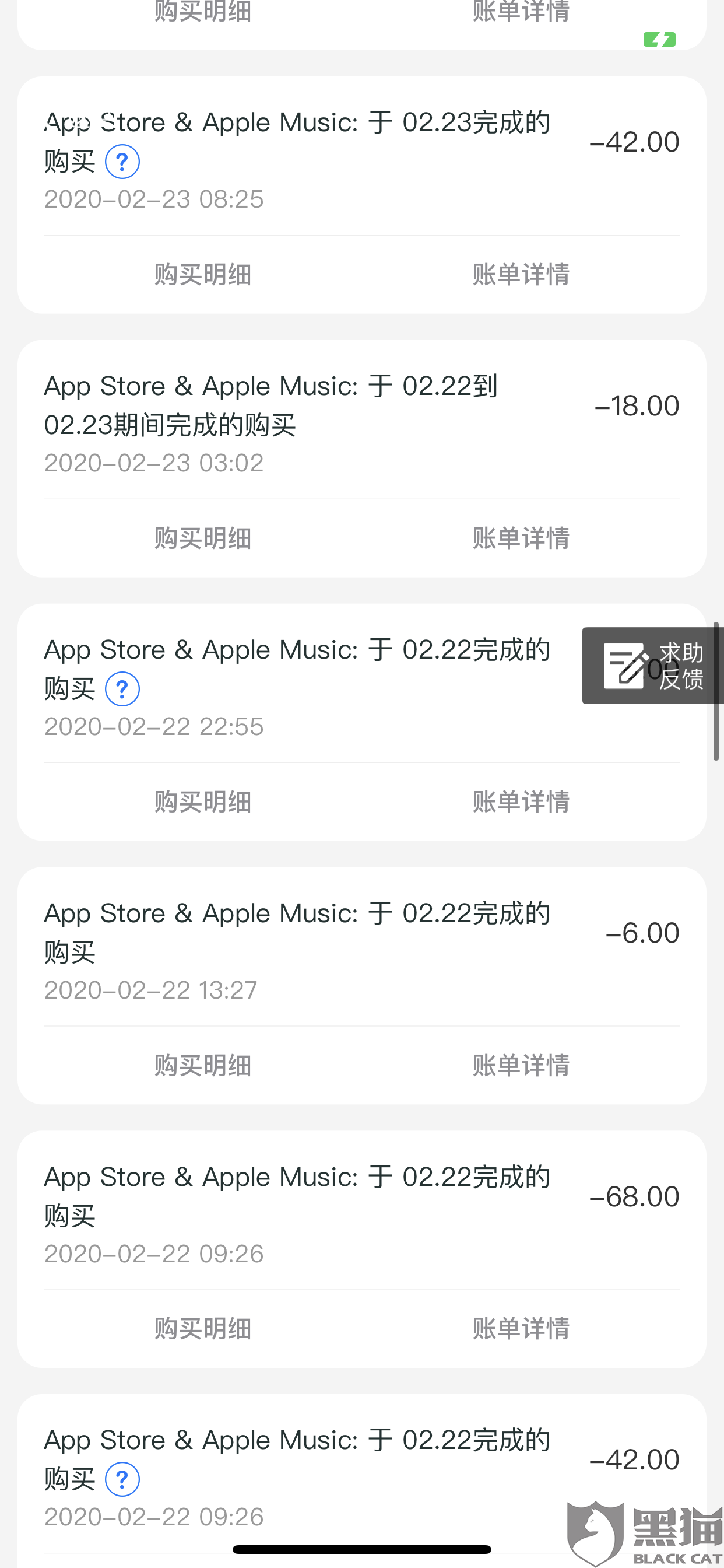View 购买明细 for the 02-22 22:55 purchase
The width and height of the screenshot is (724, 1568).
click(x=203, y=801)
